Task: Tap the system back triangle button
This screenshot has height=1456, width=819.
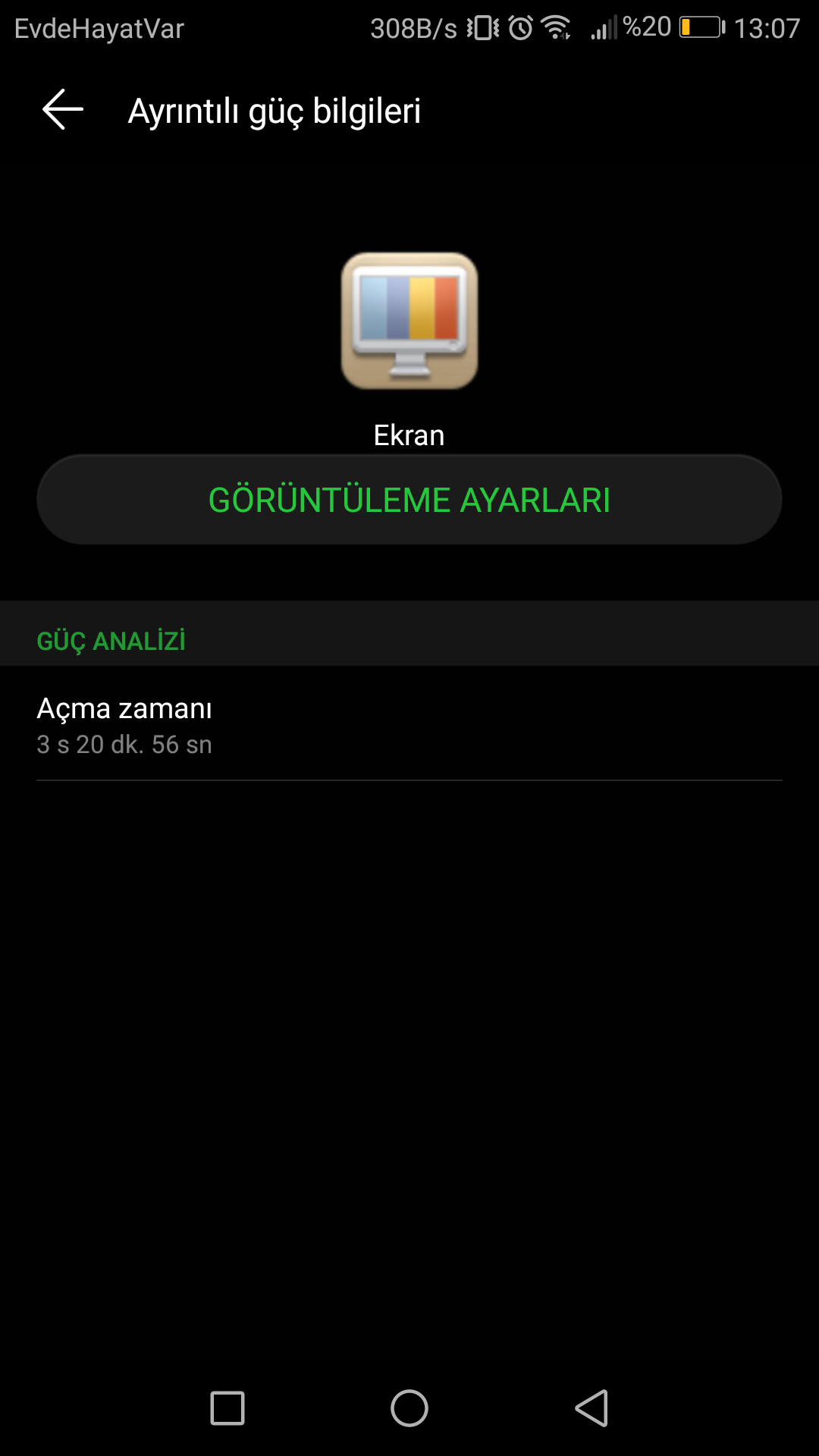Action: (x=591, y=1408)
